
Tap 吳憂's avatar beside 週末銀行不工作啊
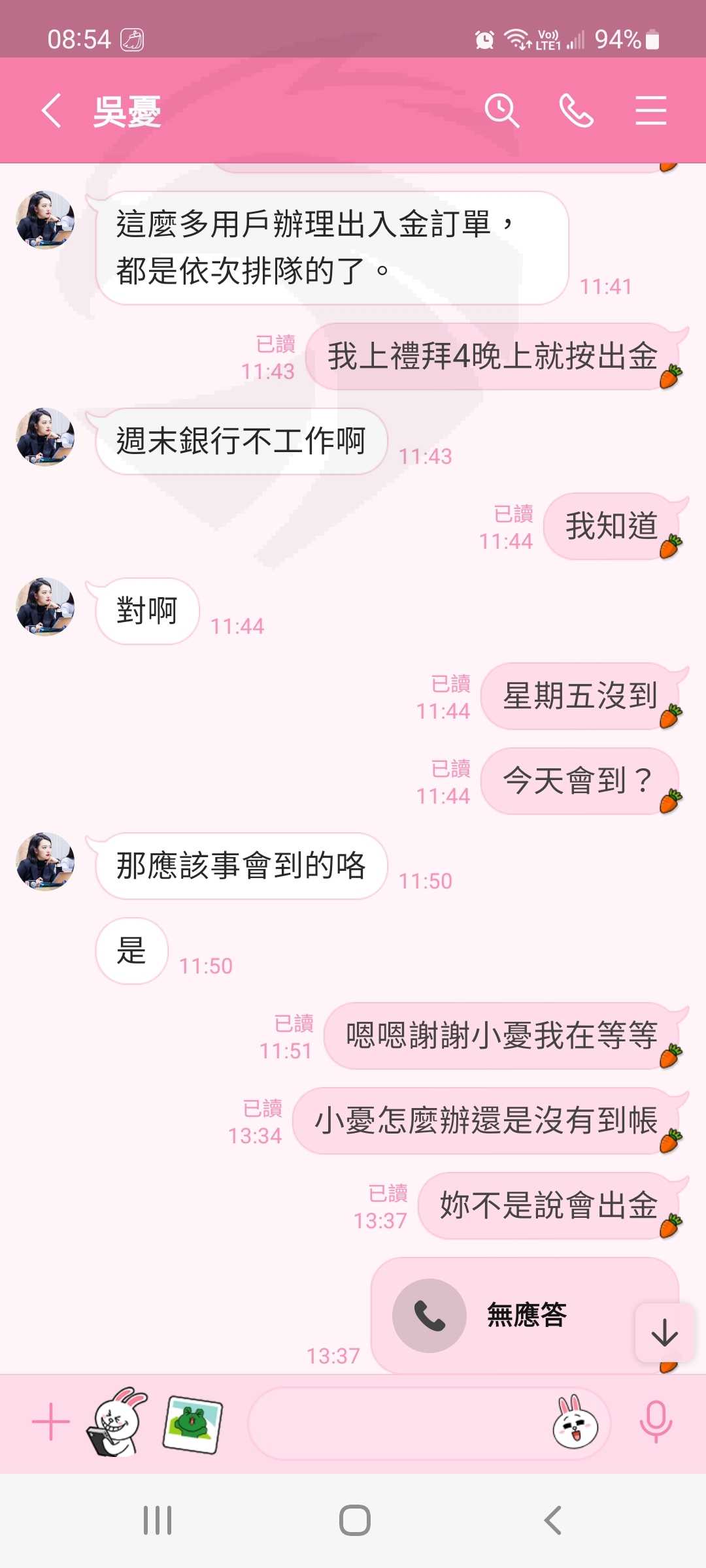tap(45, 437)
